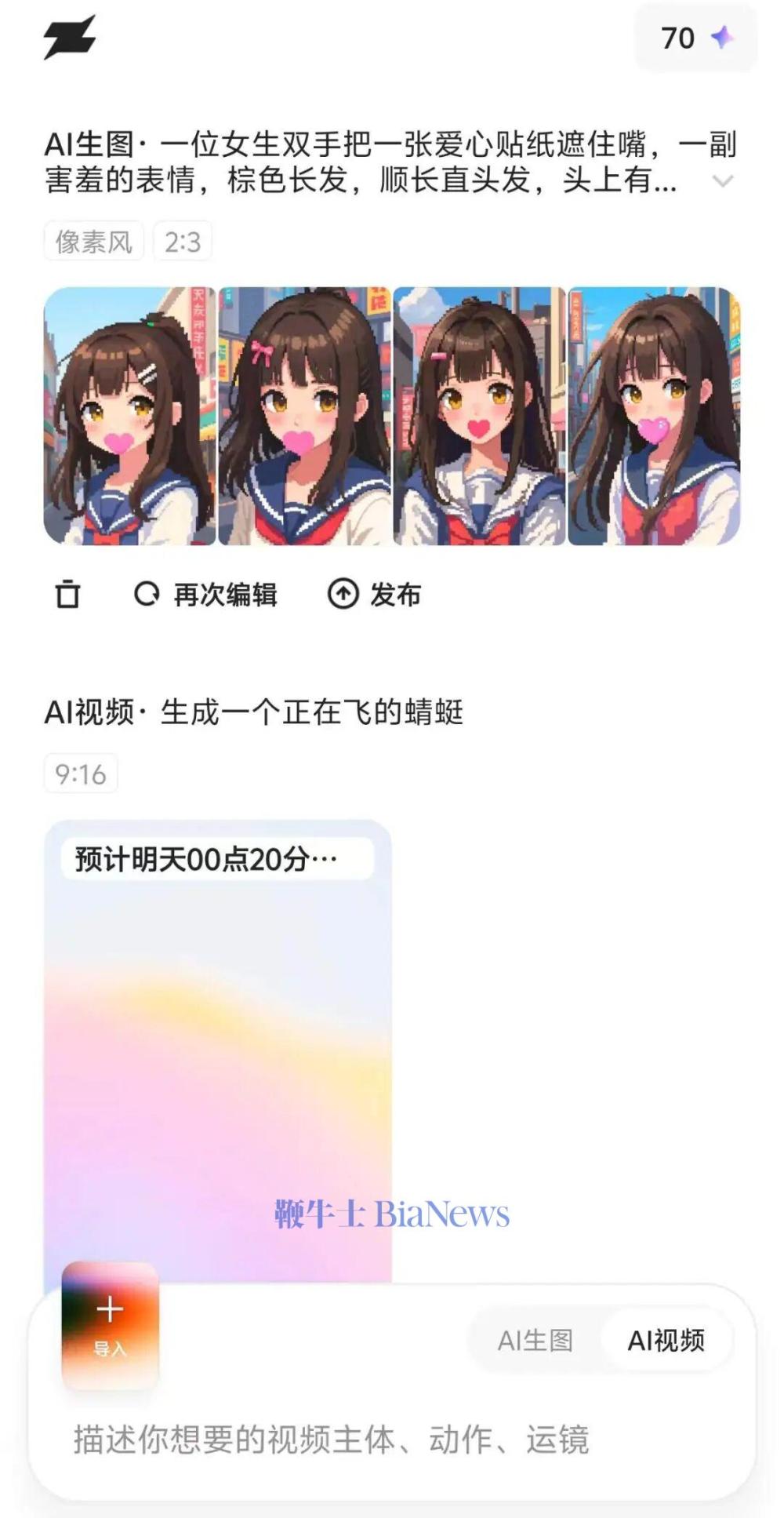Open the app logo in the top corner
Image resolution: width=784 pixels, height=1518 pixels.
click(69, 38)
